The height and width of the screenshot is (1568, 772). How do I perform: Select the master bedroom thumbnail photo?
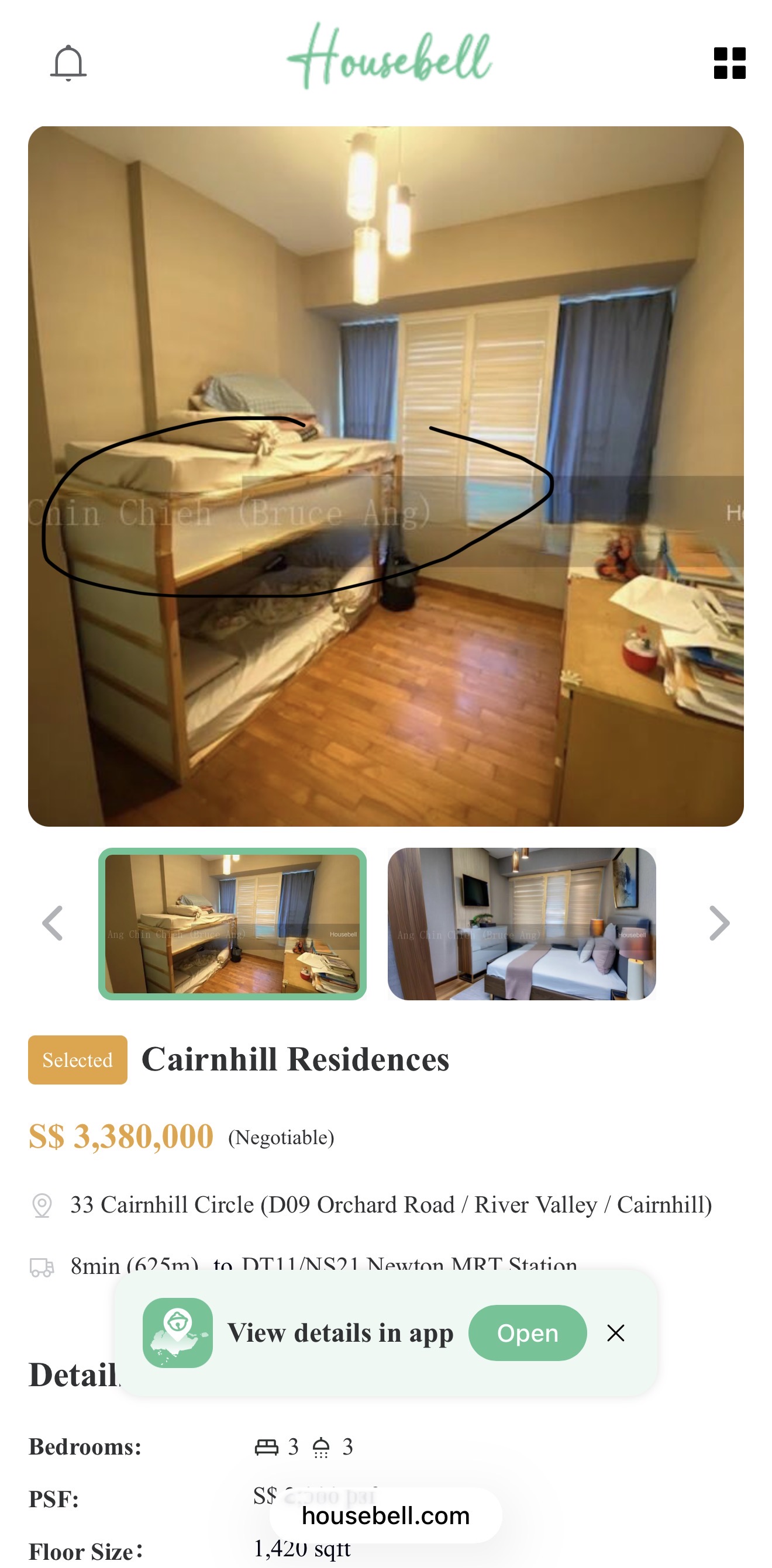click(522, 923)
